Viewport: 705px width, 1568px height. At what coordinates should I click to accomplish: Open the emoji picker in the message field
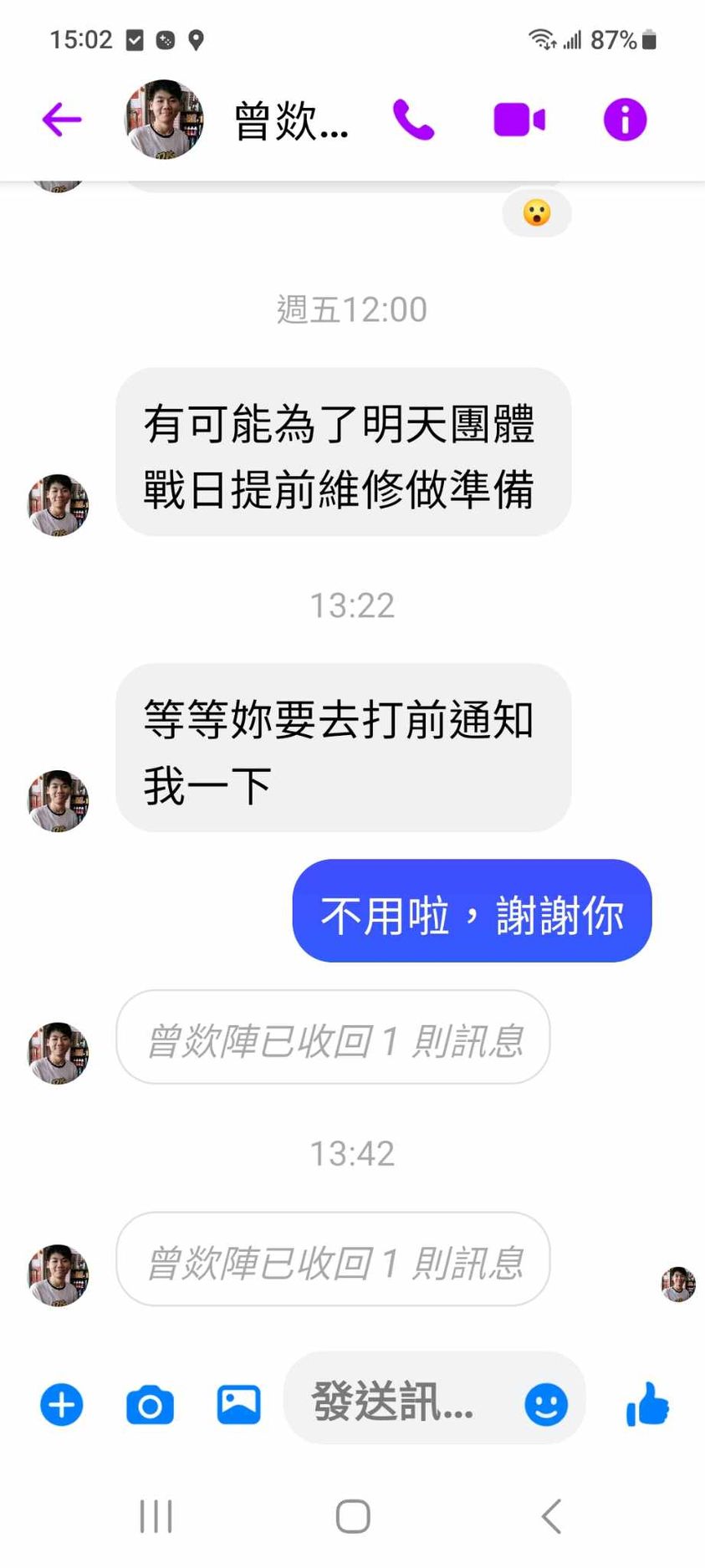coord(546,1404)
